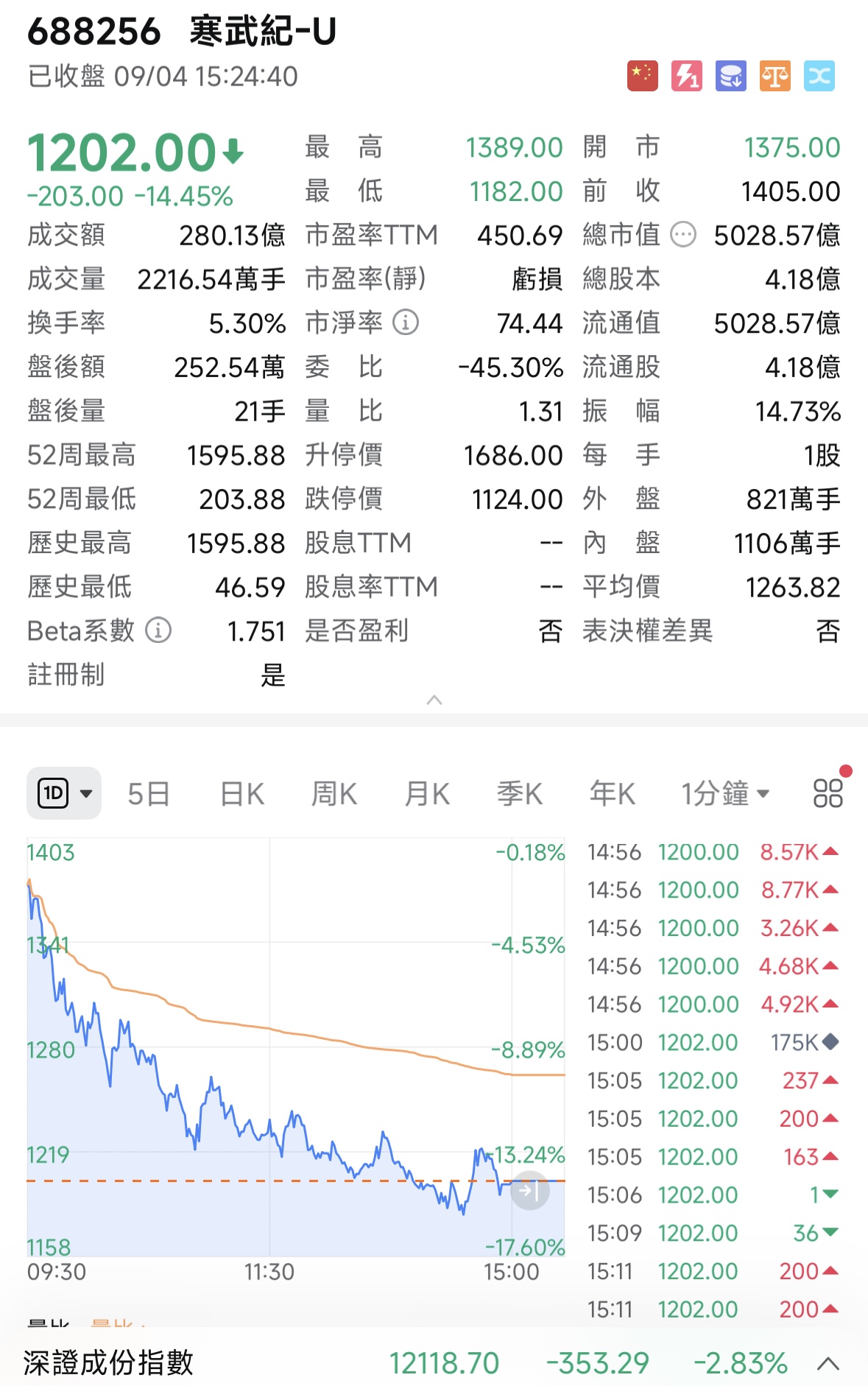Jump to latest point on chart
Image resolution: width=868 pixels, height=1386 pixels.
pyautogui.click(x=529, y=1190)
